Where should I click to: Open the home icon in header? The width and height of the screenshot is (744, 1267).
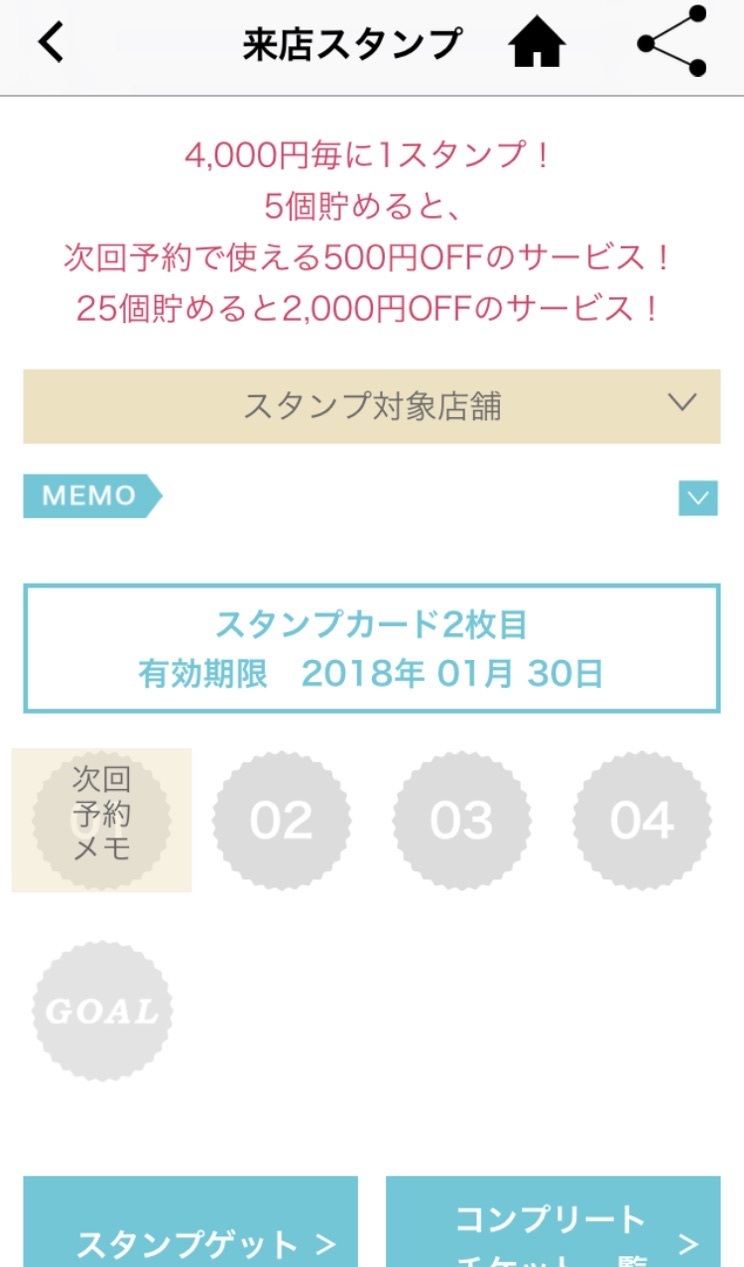click(537, 44)
